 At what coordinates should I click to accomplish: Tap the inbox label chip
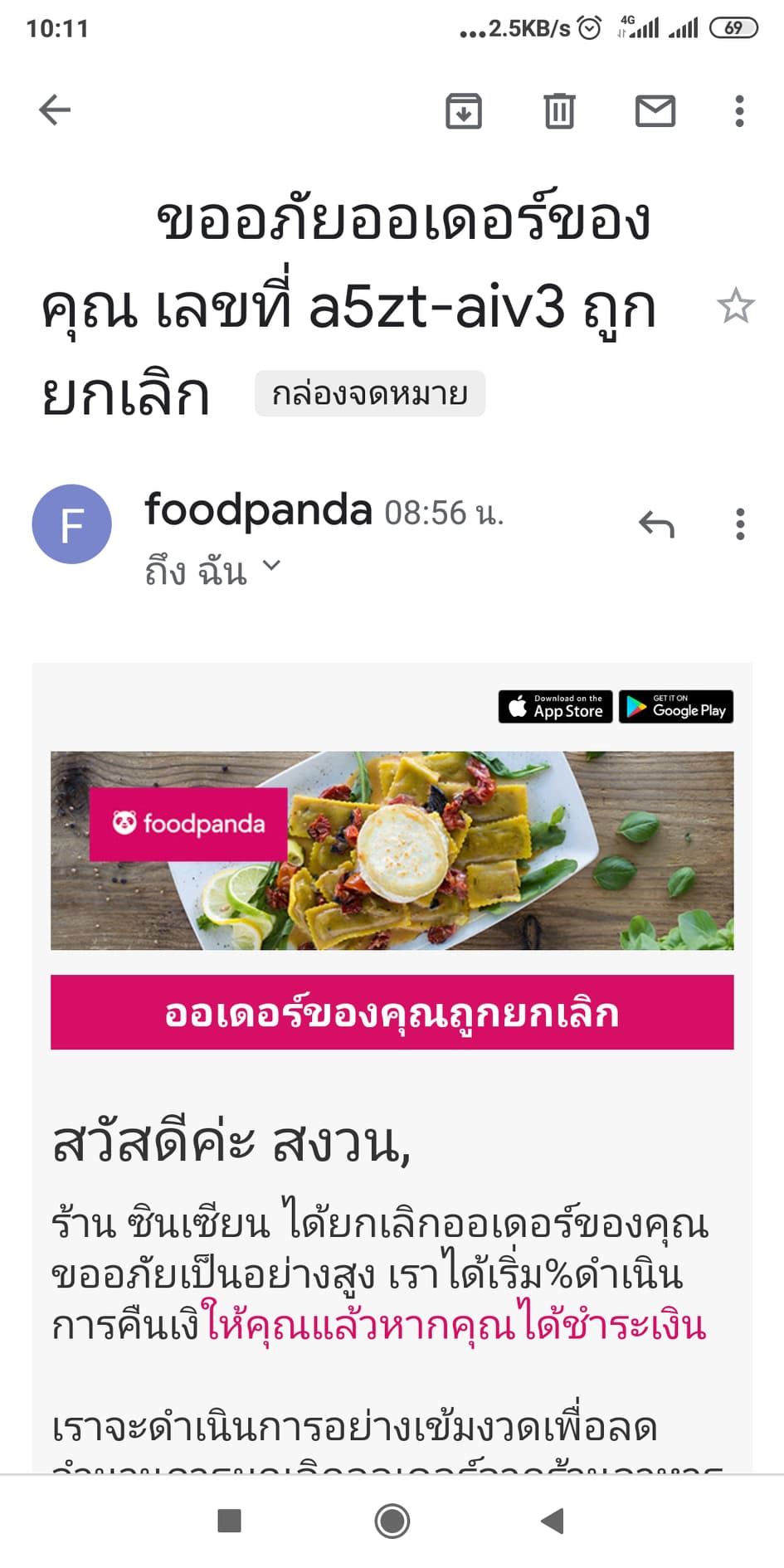point(369,393)
